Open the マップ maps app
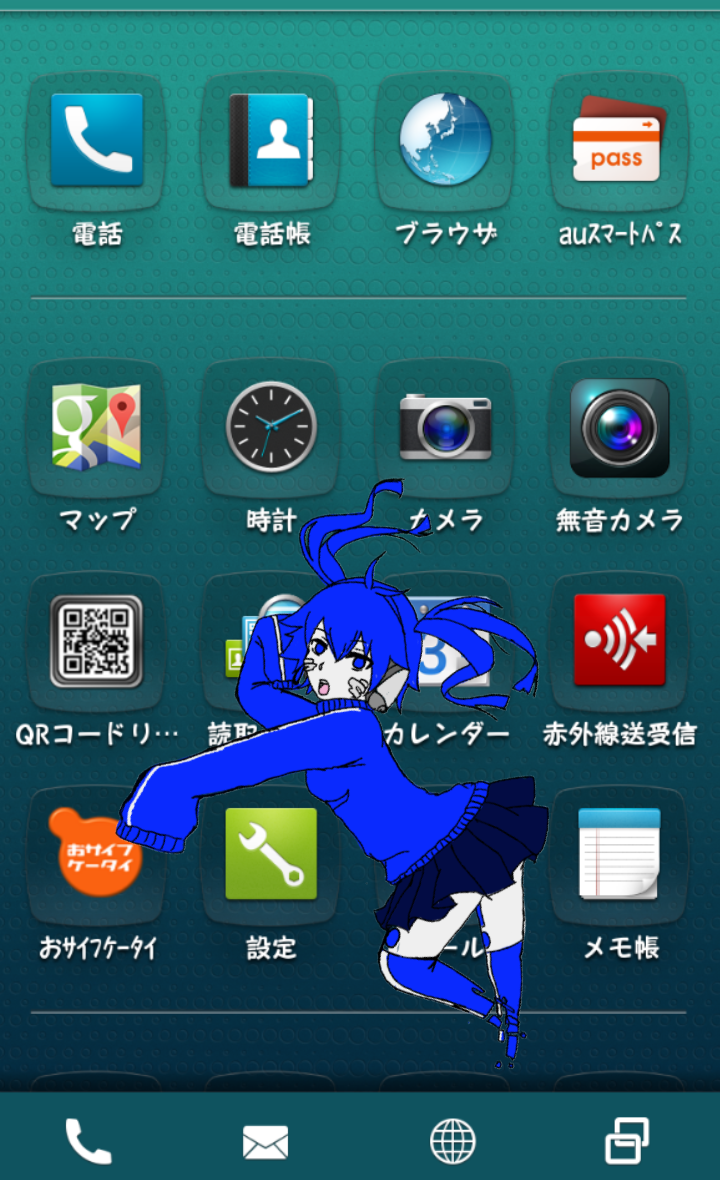Screen dimensions: 720x1180 coord(97,427)
